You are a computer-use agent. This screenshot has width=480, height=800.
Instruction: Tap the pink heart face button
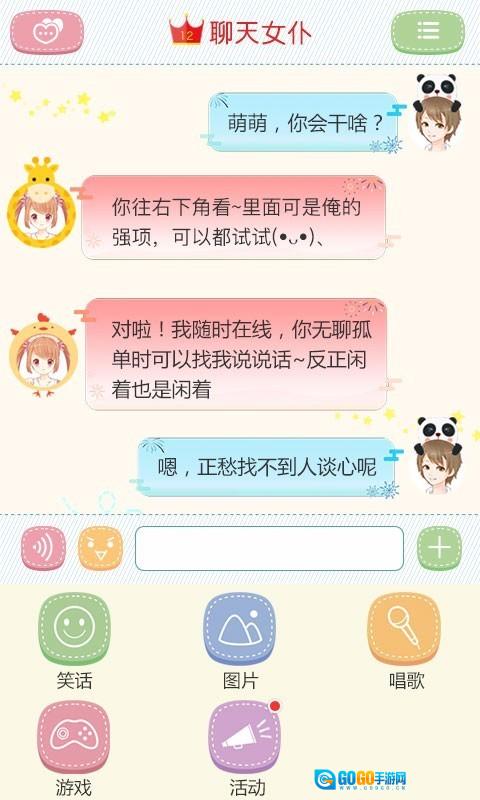(47, 32)
